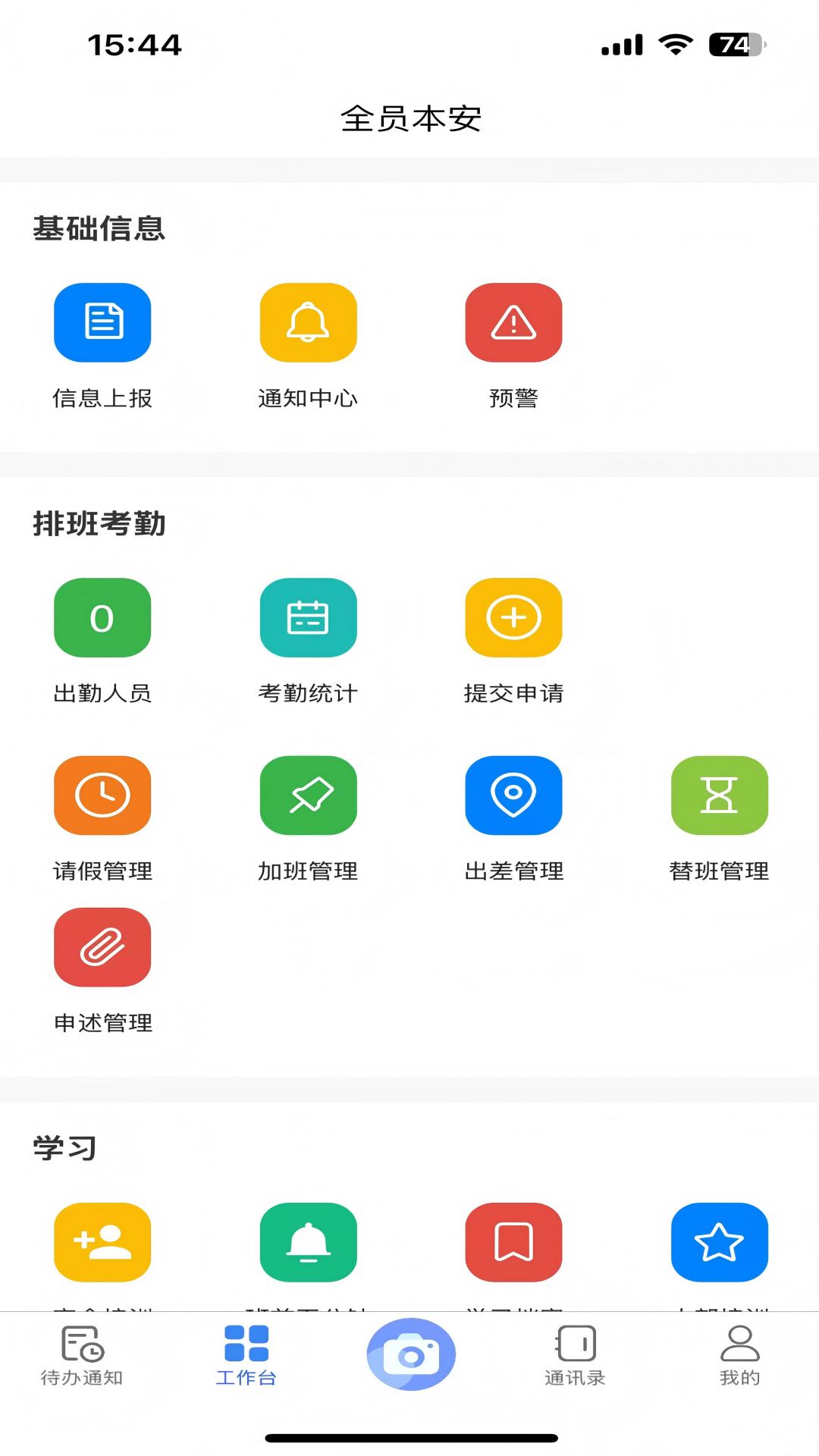Go to the 我的 profile tab
The height and width of the screenshot is (1456, 819).
[x=739, y=1356]
